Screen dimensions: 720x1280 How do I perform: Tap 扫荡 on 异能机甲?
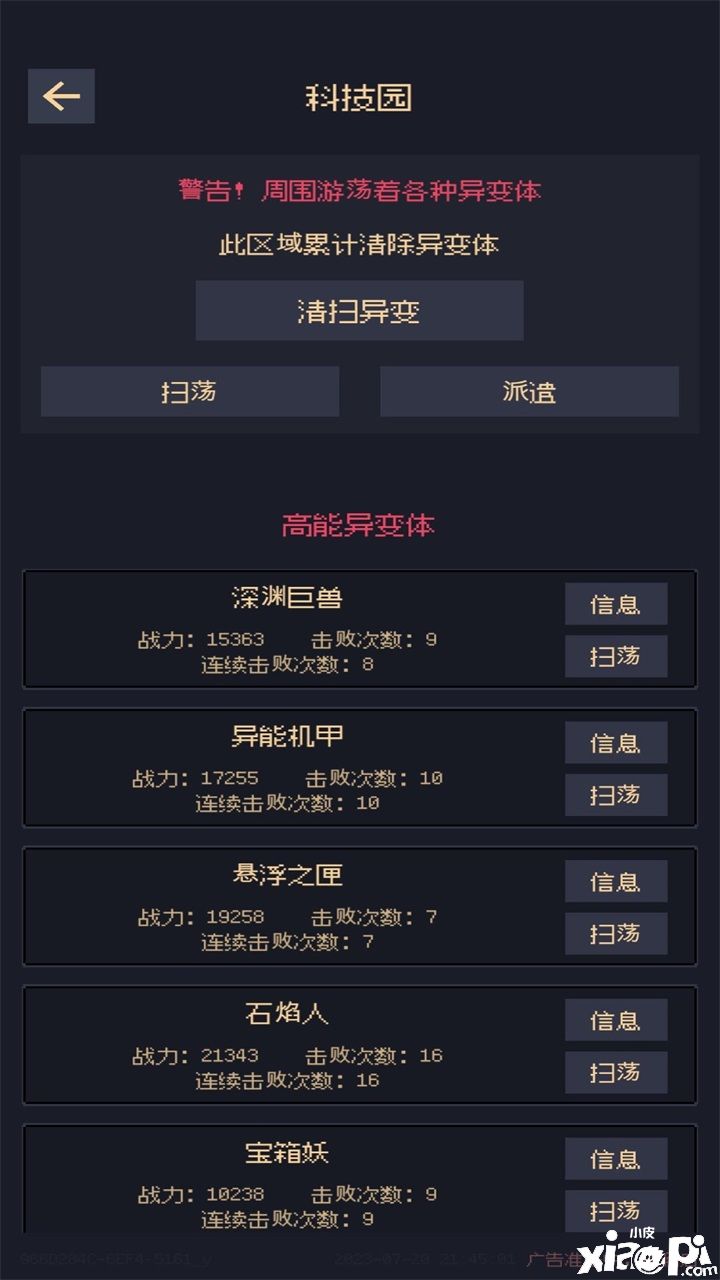pos(615,795)
